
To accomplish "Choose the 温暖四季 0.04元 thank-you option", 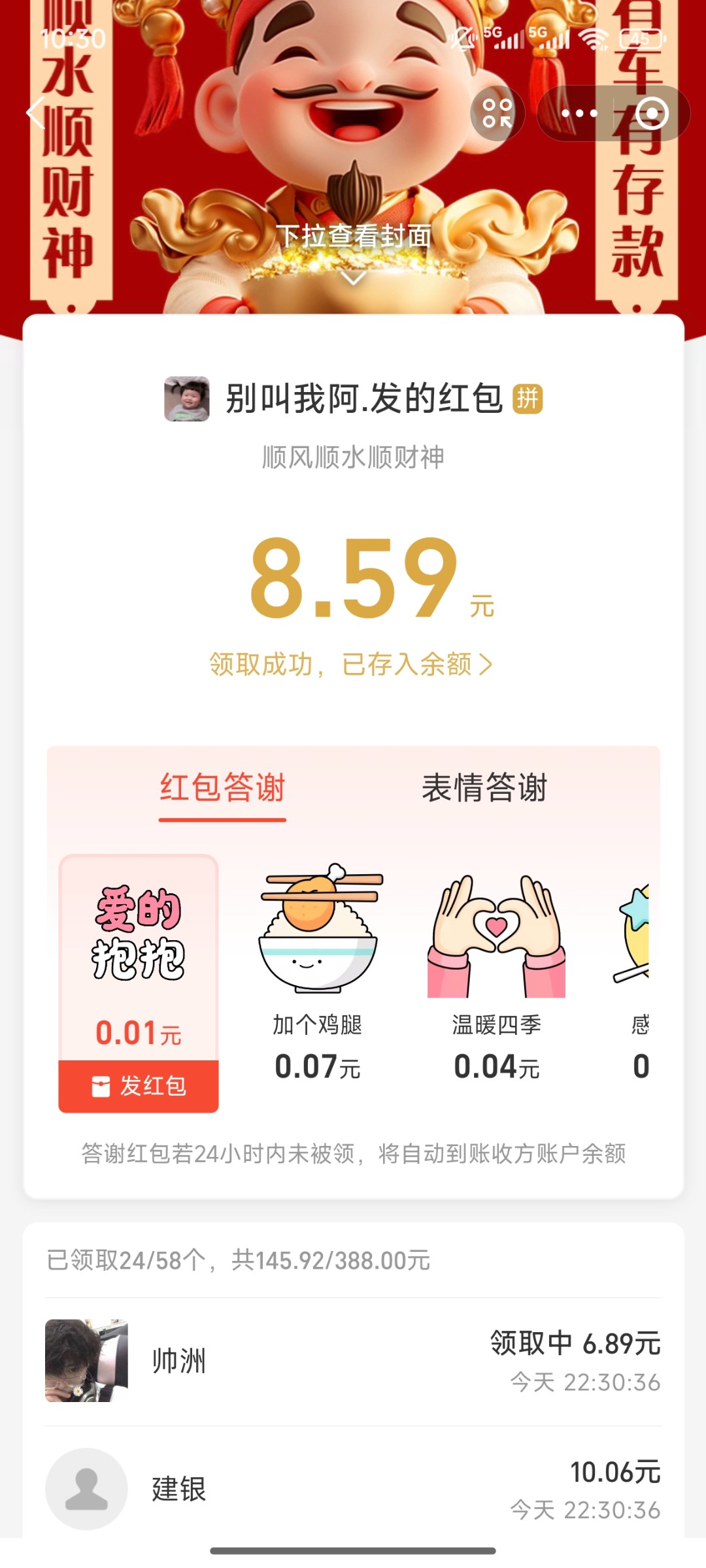I will pos(497,973).
